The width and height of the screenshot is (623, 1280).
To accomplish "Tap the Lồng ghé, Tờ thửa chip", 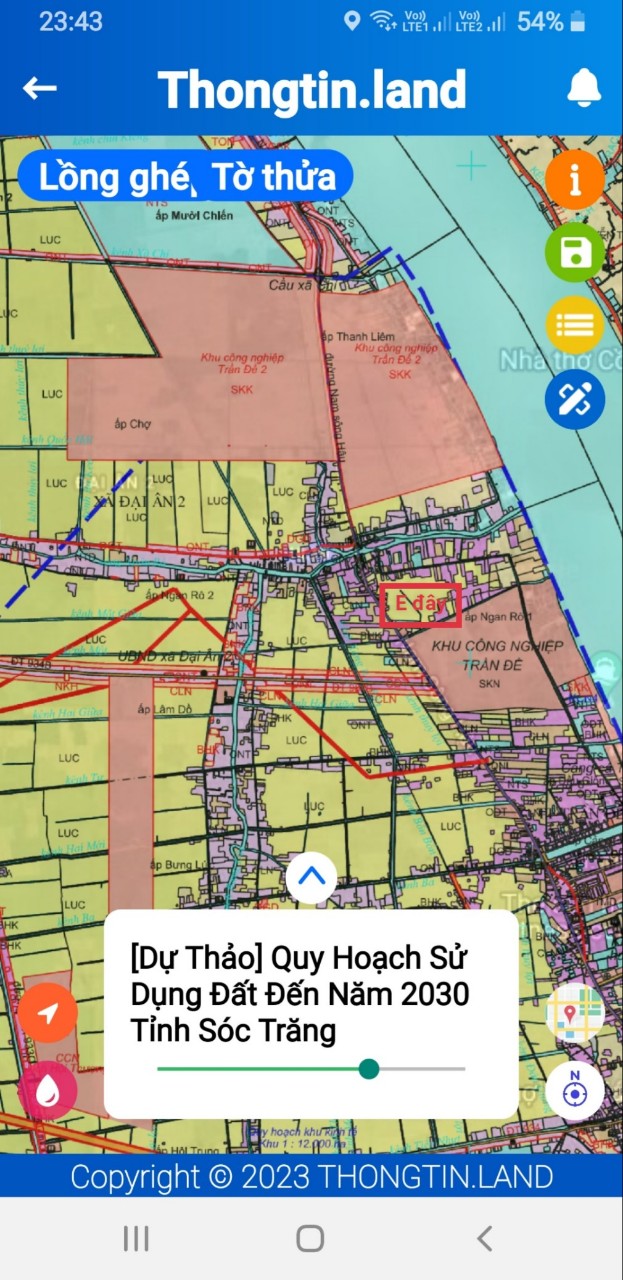I will tap(186, 177).
